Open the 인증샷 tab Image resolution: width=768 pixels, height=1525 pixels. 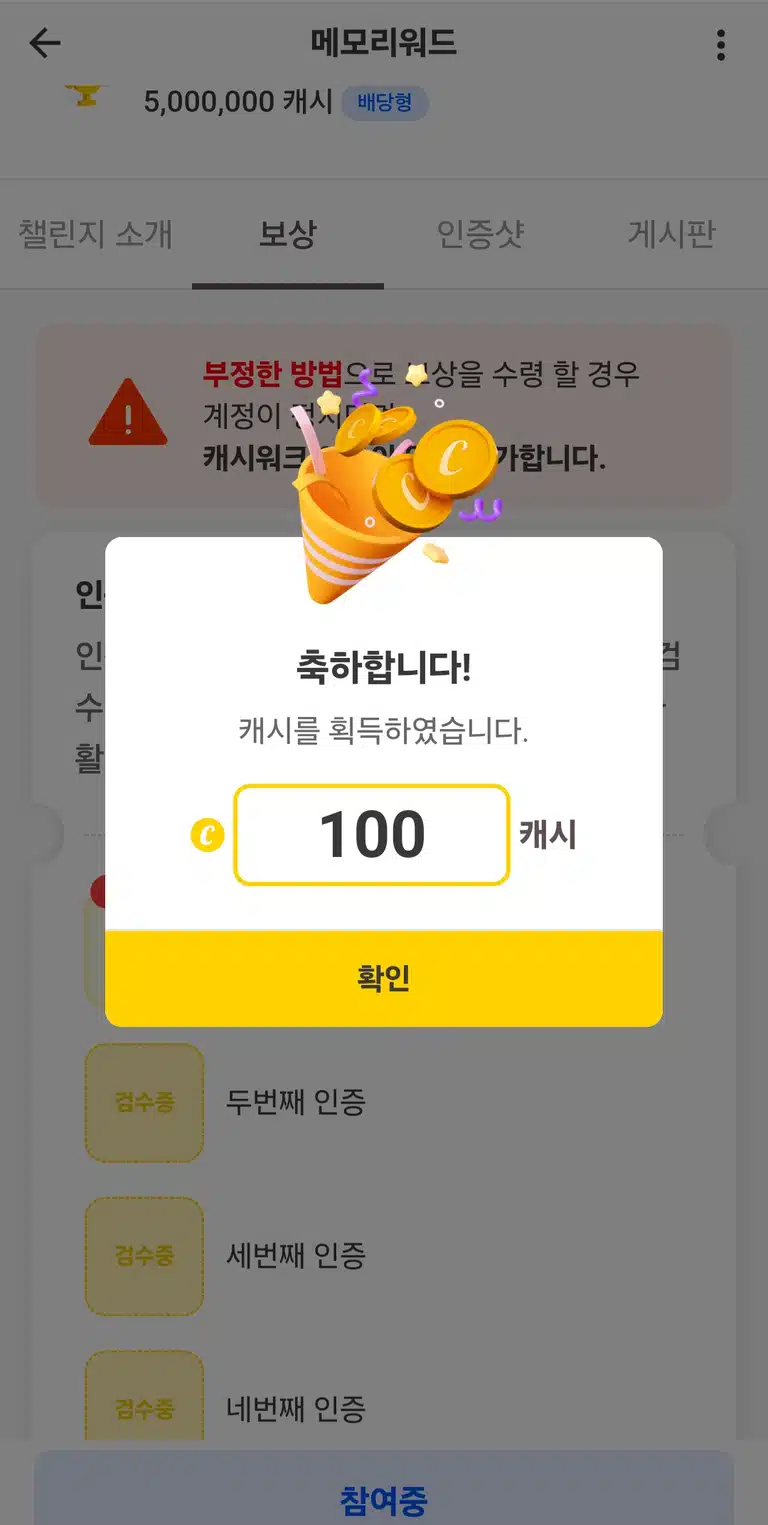[480, 235]
